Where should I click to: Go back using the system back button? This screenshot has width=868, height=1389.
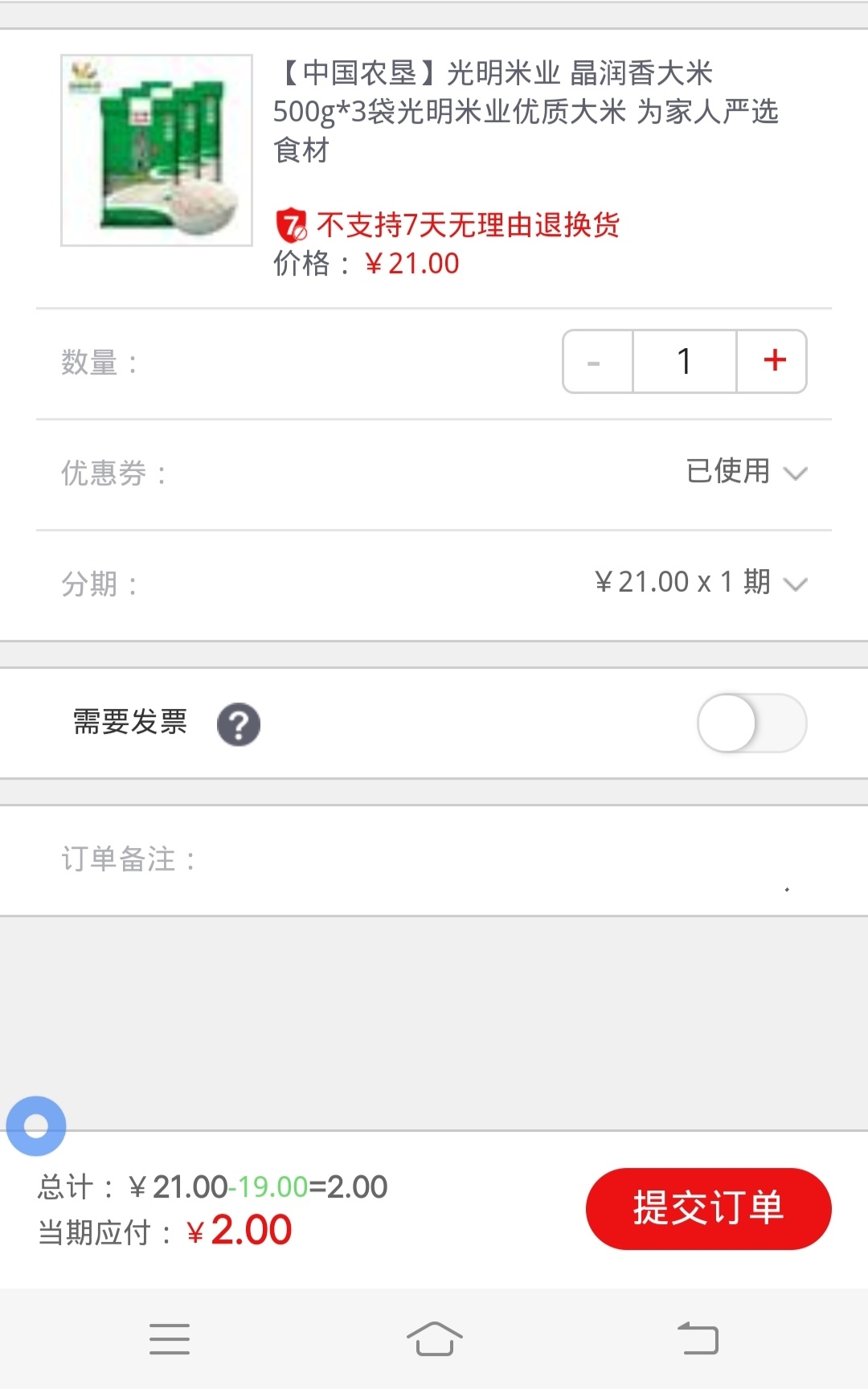[698, 1338]
